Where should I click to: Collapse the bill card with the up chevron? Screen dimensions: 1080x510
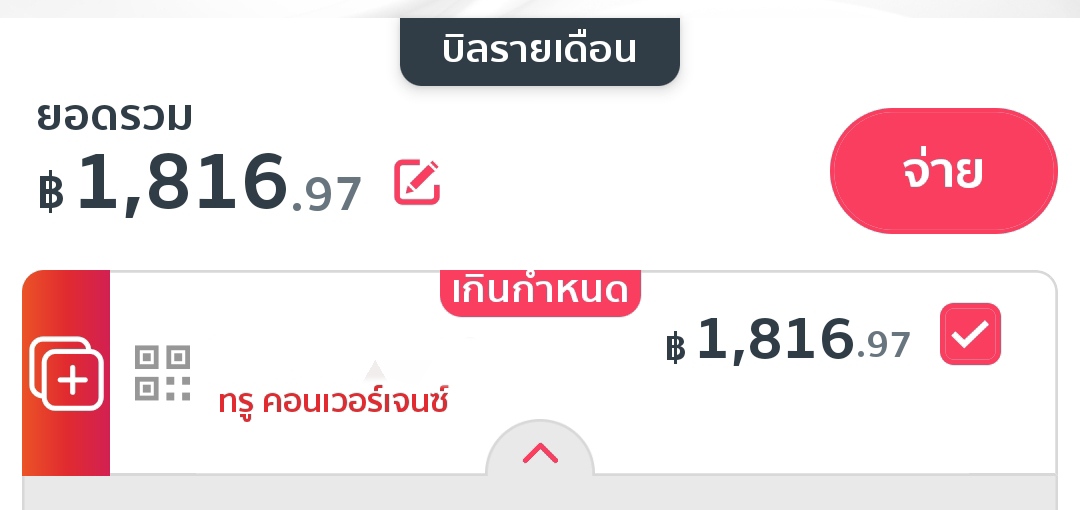pyautogui.click(x=540, y=454)
